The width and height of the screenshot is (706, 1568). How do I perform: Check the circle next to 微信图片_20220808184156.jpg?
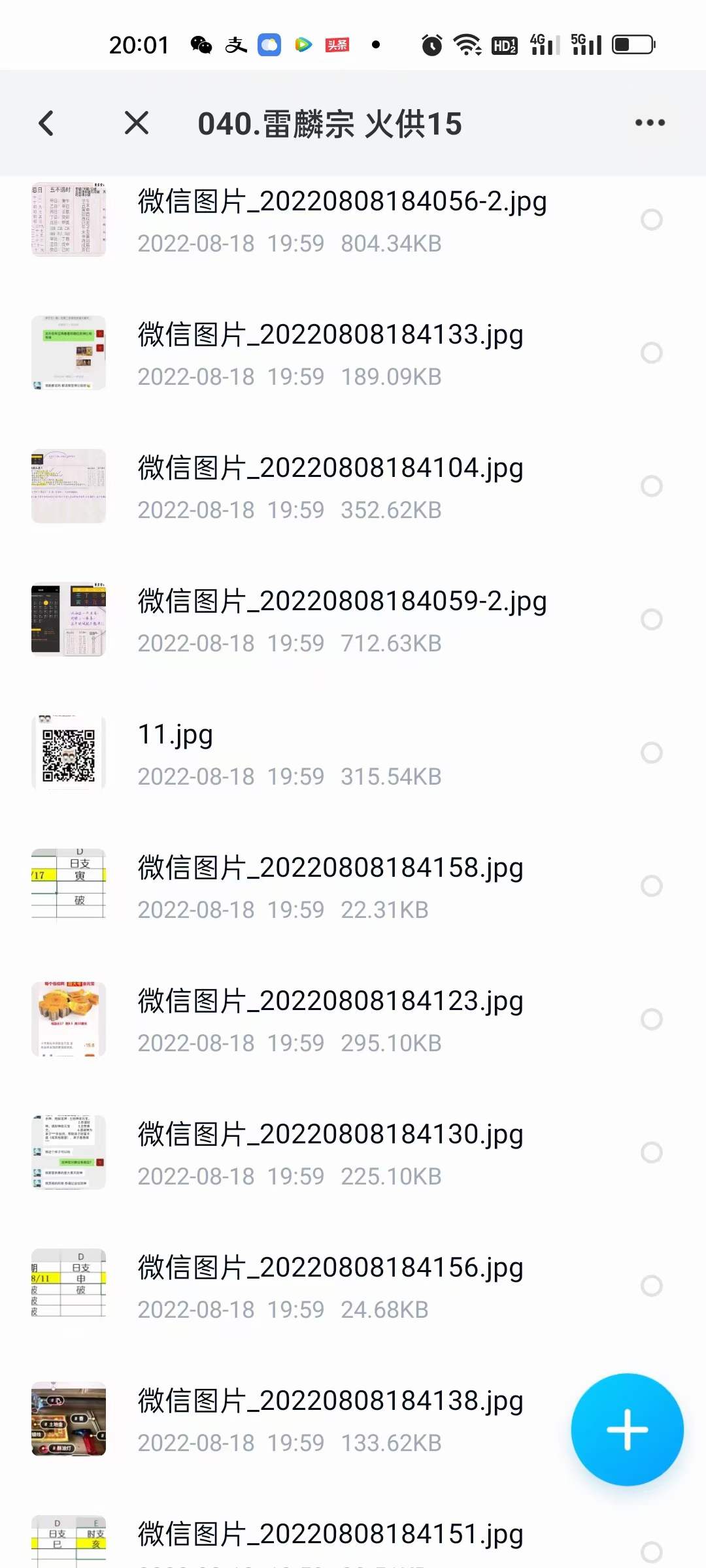click(x=652, y=1285)
